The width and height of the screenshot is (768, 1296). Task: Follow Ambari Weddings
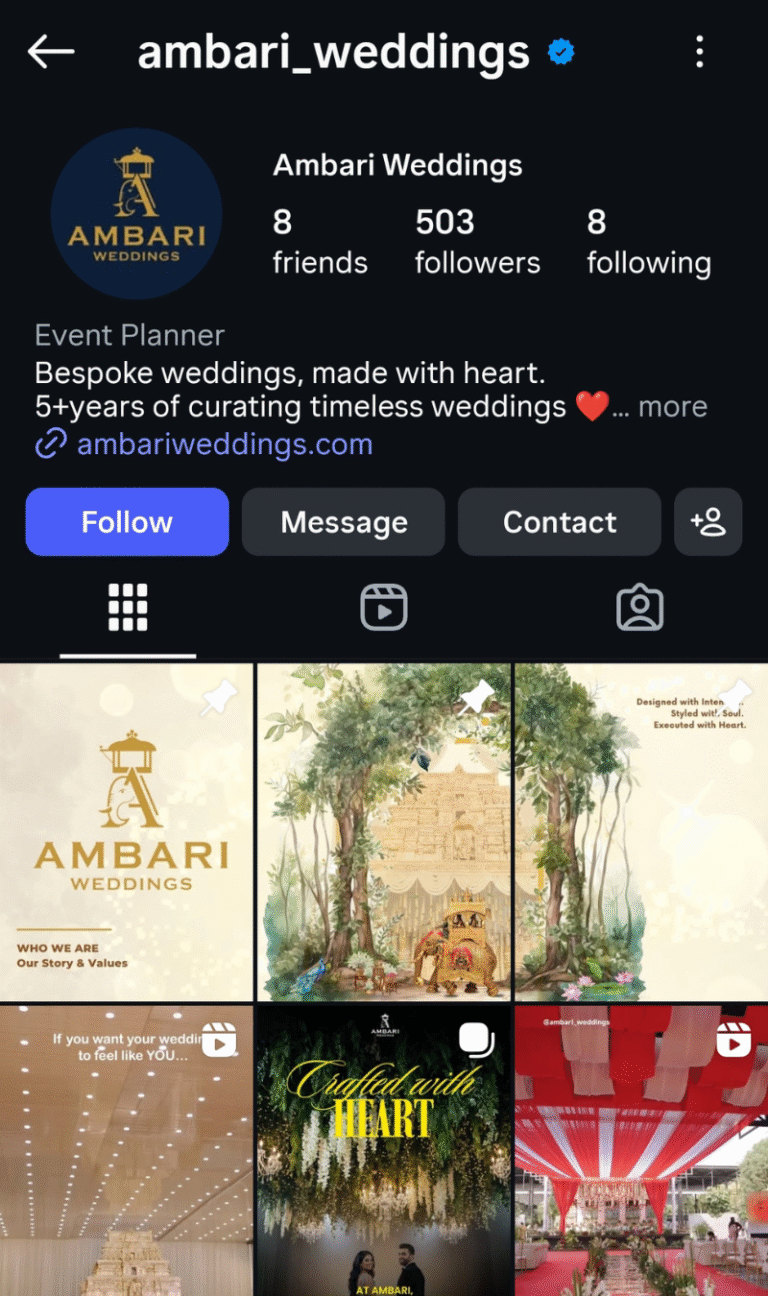coord(127,522)
